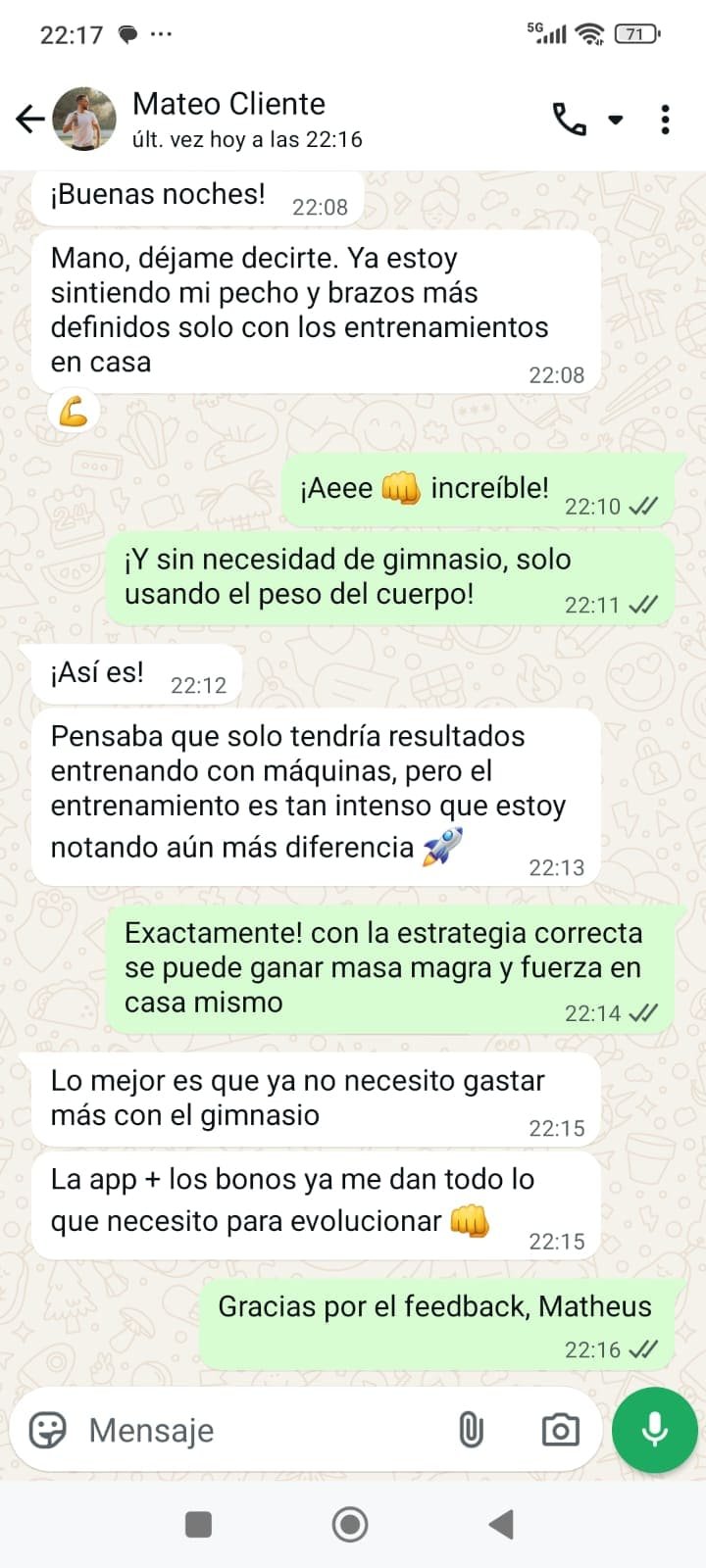Tap the Mensaje text input field

coord(196,1430)
